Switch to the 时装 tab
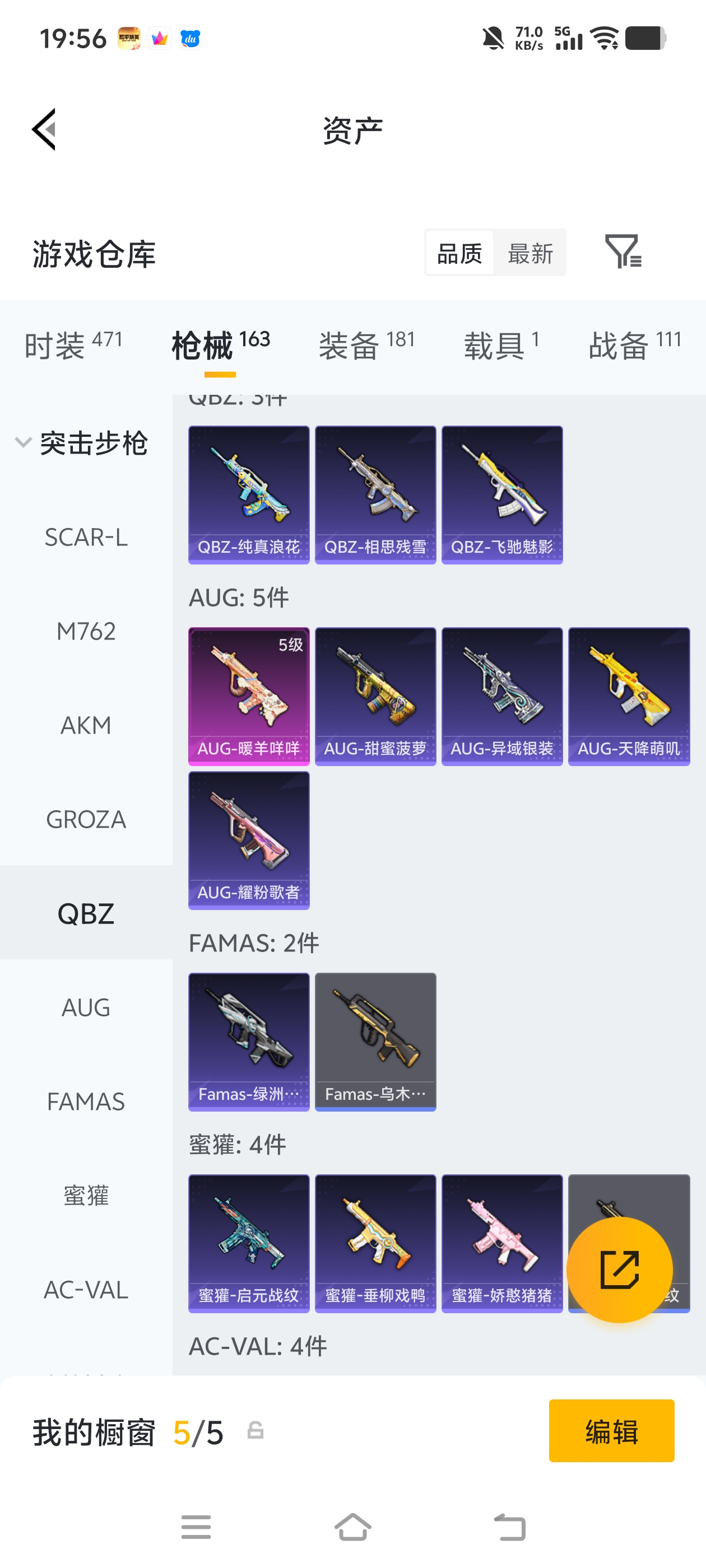This screenshot has height=1568, width=706. pos(73,345)
